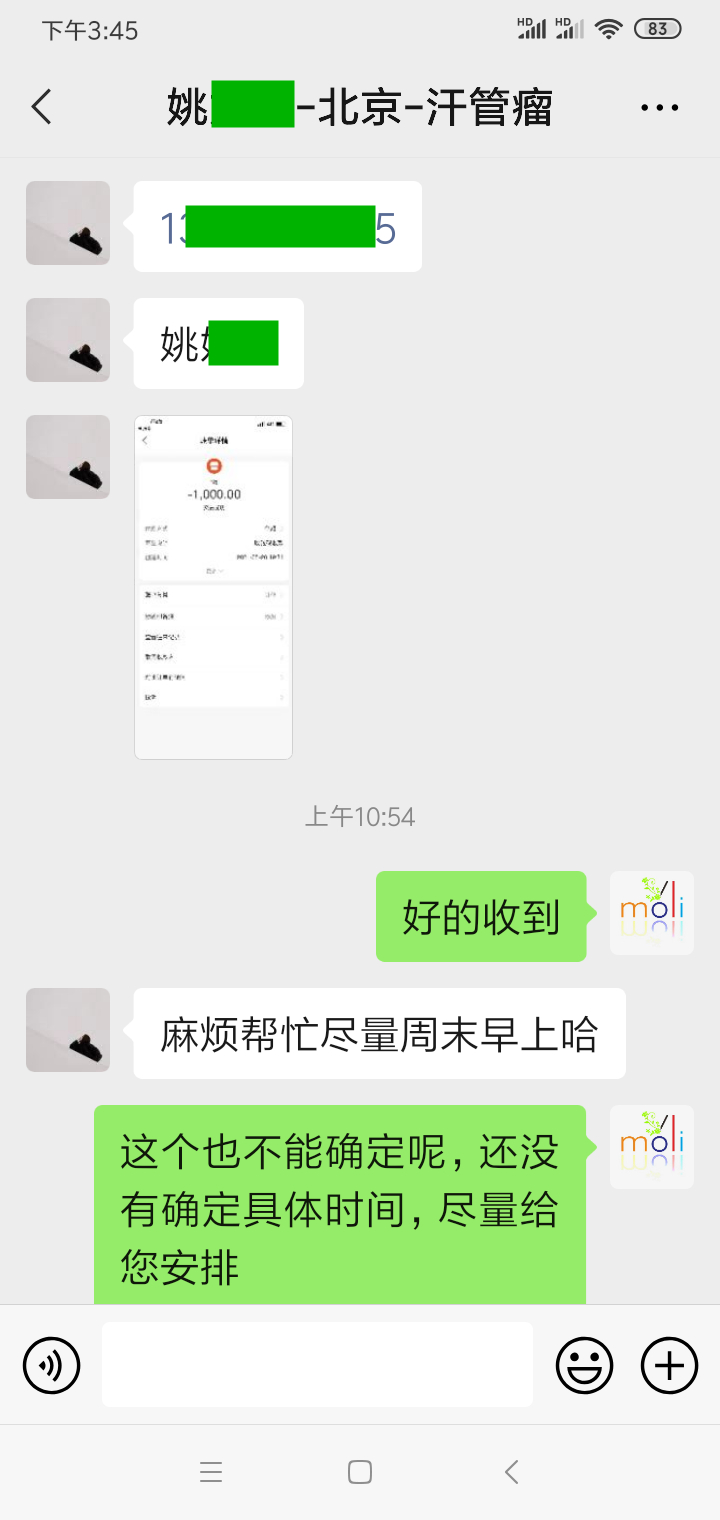Screen dimensions: 720x1520
Task: Open chat settings via the three-dot icon
Action: click(x=662, y=105)
